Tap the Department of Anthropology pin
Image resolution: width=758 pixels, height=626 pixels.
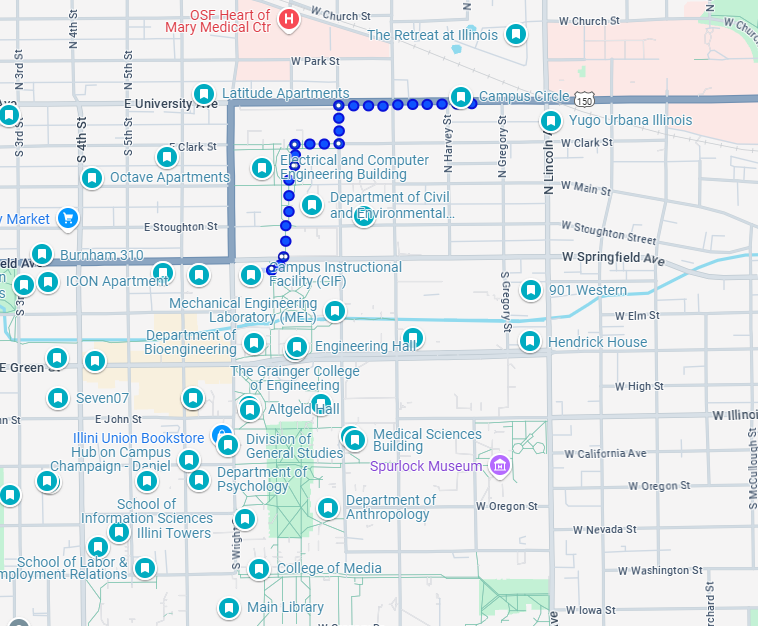(x=328, y=508)
